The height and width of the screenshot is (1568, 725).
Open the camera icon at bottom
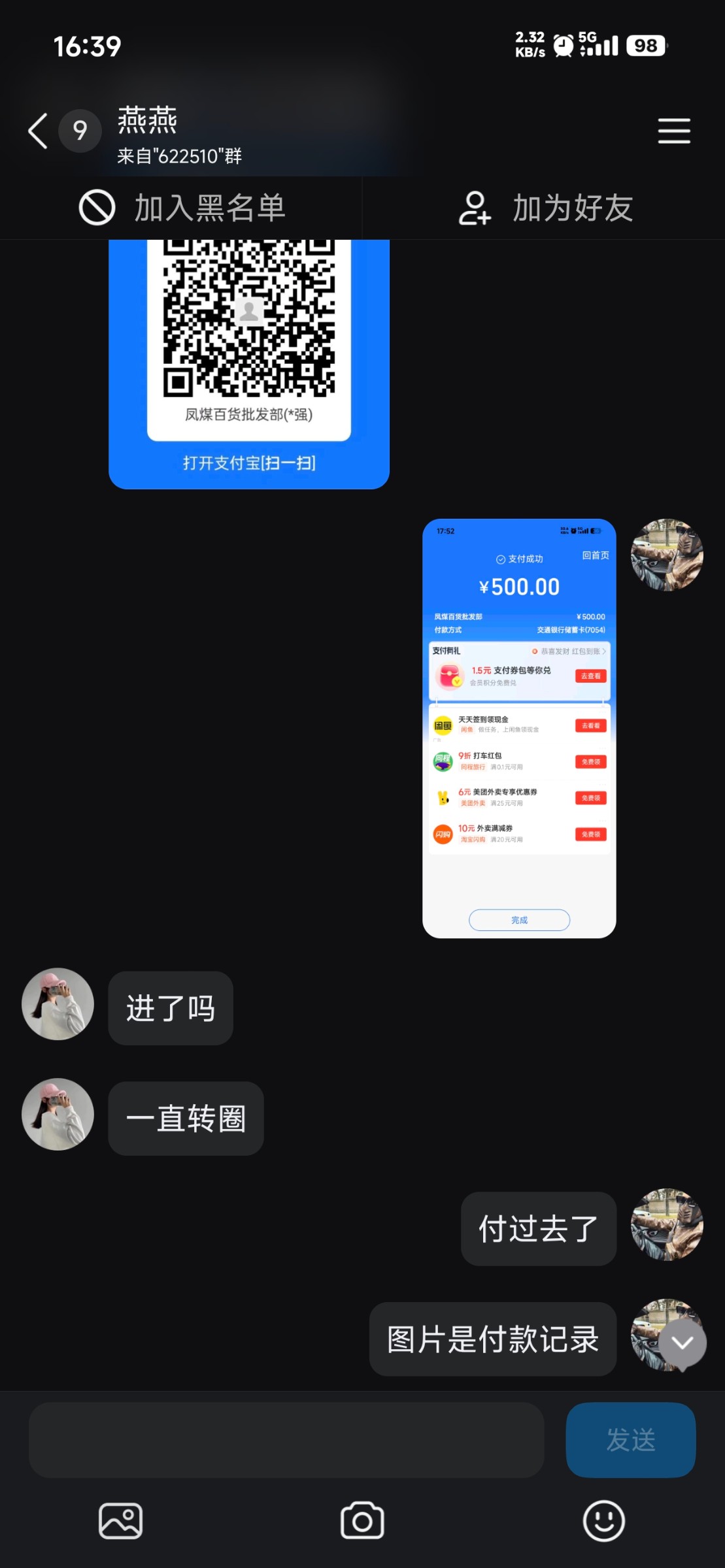pos(362,1520)
